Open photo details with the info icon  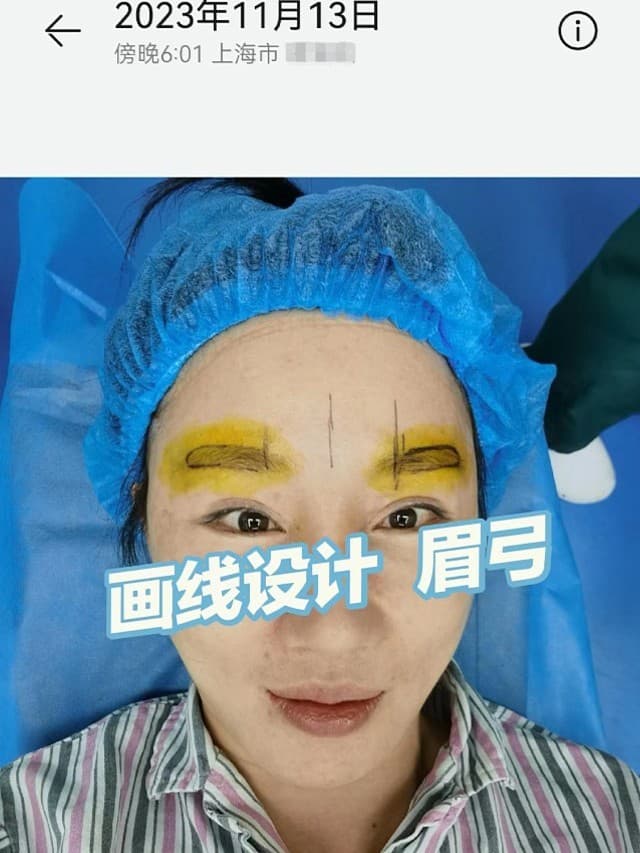[x=577, y=32]
